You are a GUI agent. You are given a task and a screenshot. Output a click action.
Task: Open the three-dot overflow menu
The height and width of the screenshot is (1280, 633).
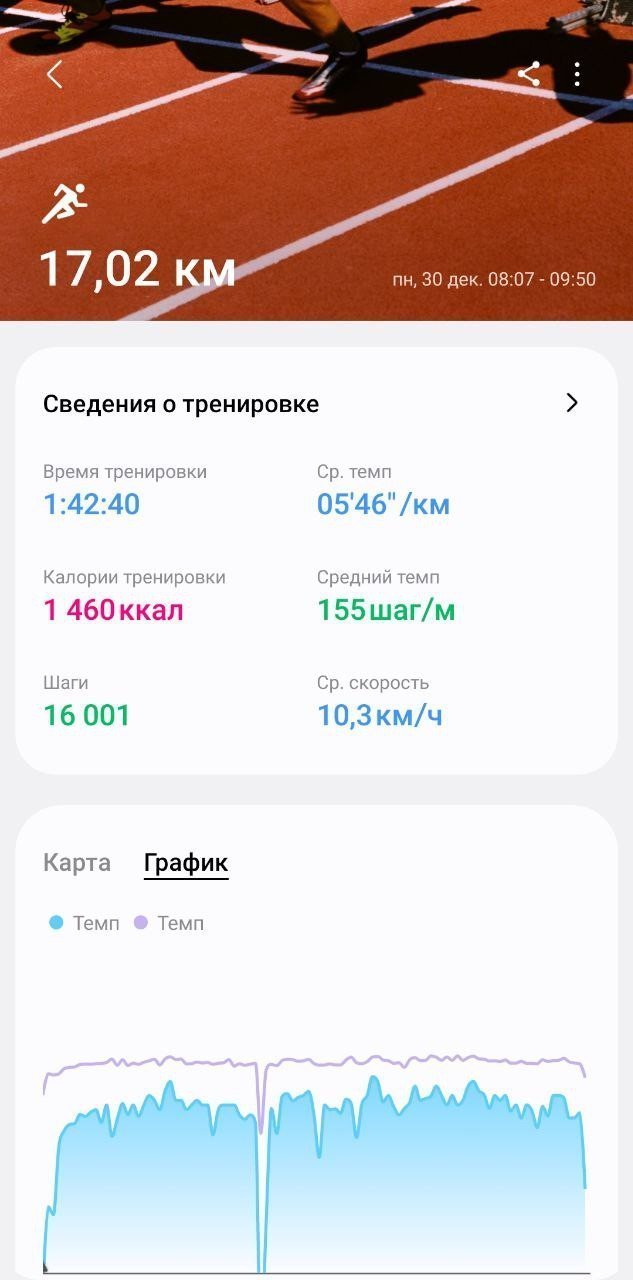click(x=577, y=74)
